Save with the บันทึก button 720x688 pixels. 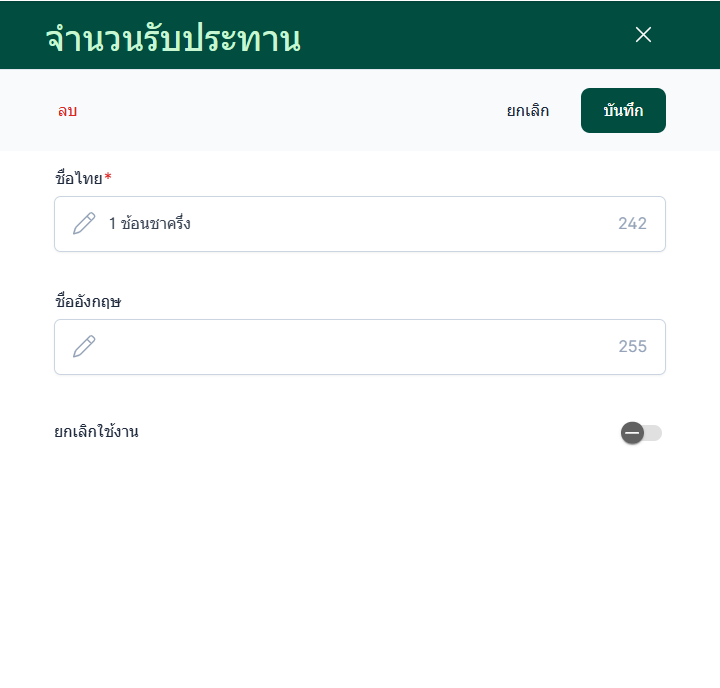[623, 111]
